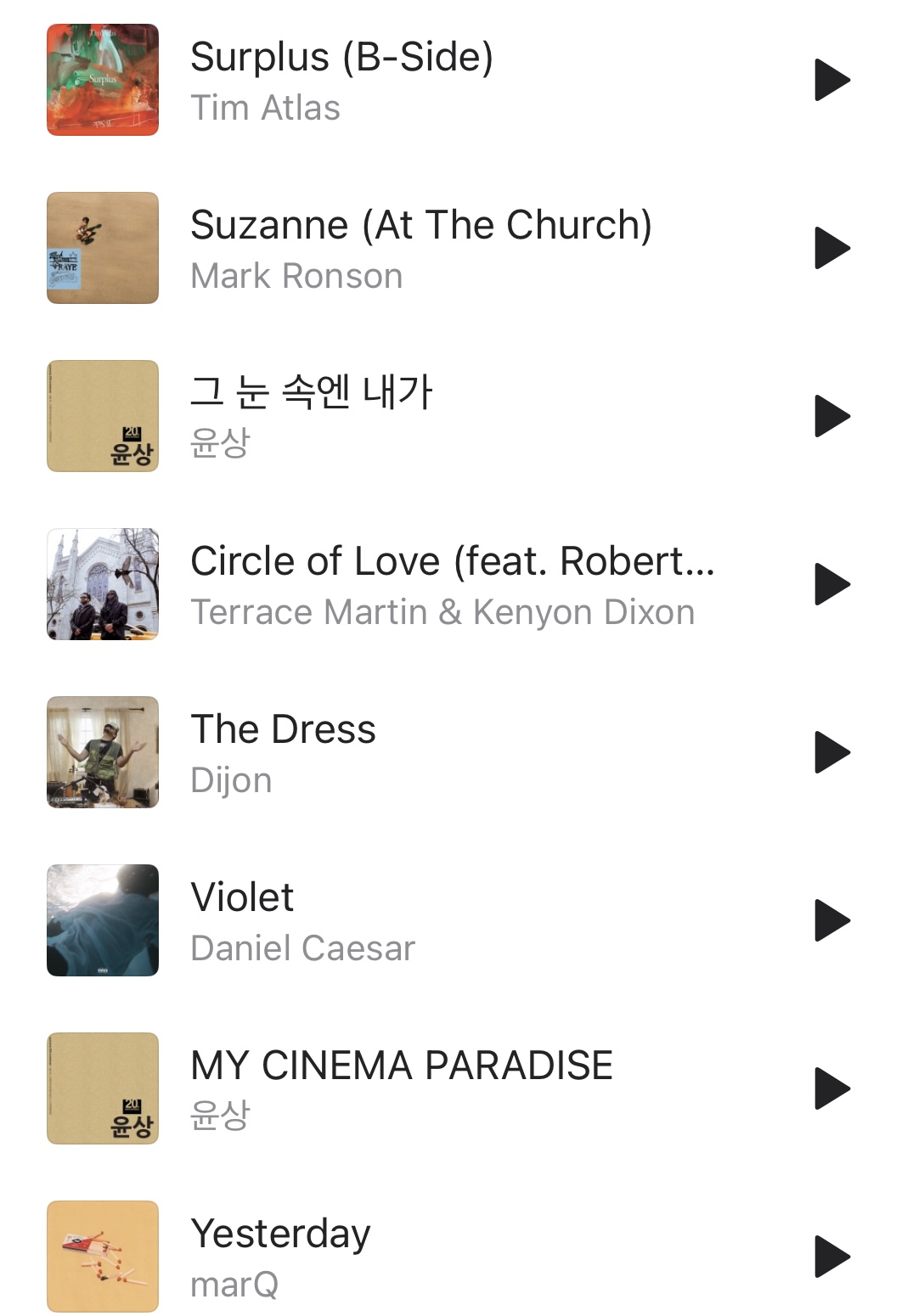This screenshot has height=1316, width=913.
Task: Play 그 눈 속엔 내가 by 윤상
Action: coord(831,416)
